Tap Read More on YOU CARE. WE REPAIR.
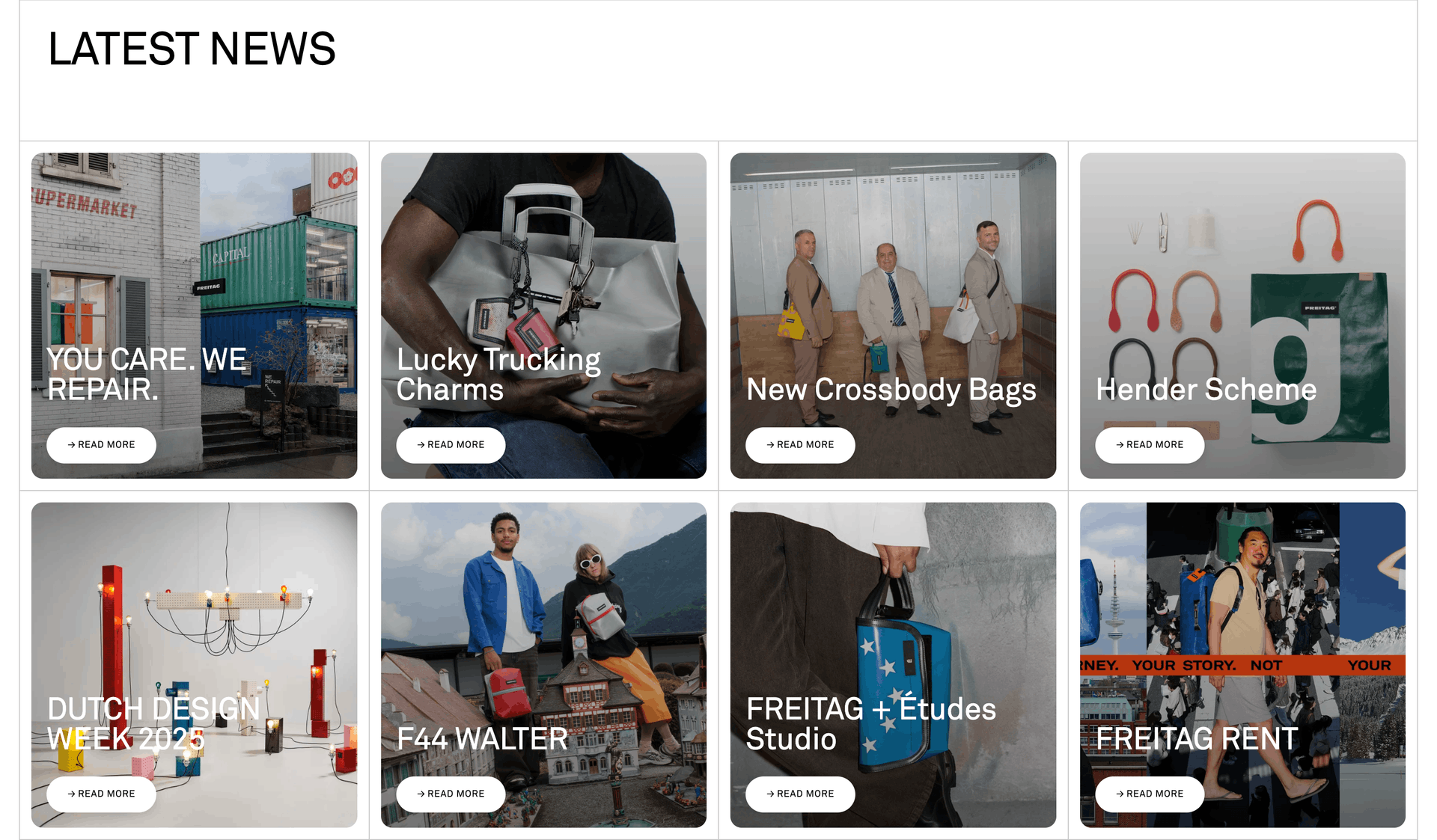The image size is (1437, 840). pyautogui.click(x=101, y=445)
